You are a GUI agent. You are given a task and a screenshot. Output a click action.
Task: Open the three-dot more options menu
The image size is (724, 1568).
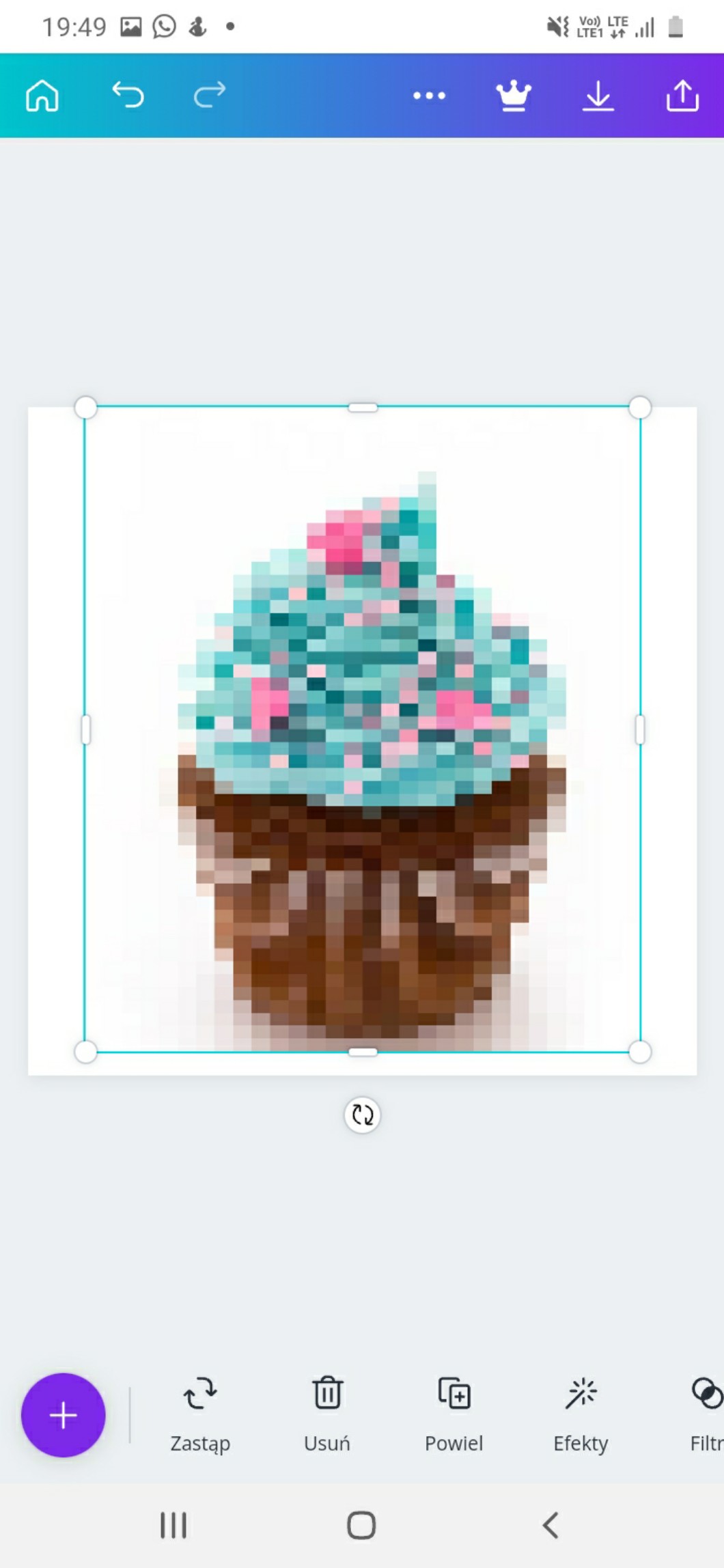(429, 96)
